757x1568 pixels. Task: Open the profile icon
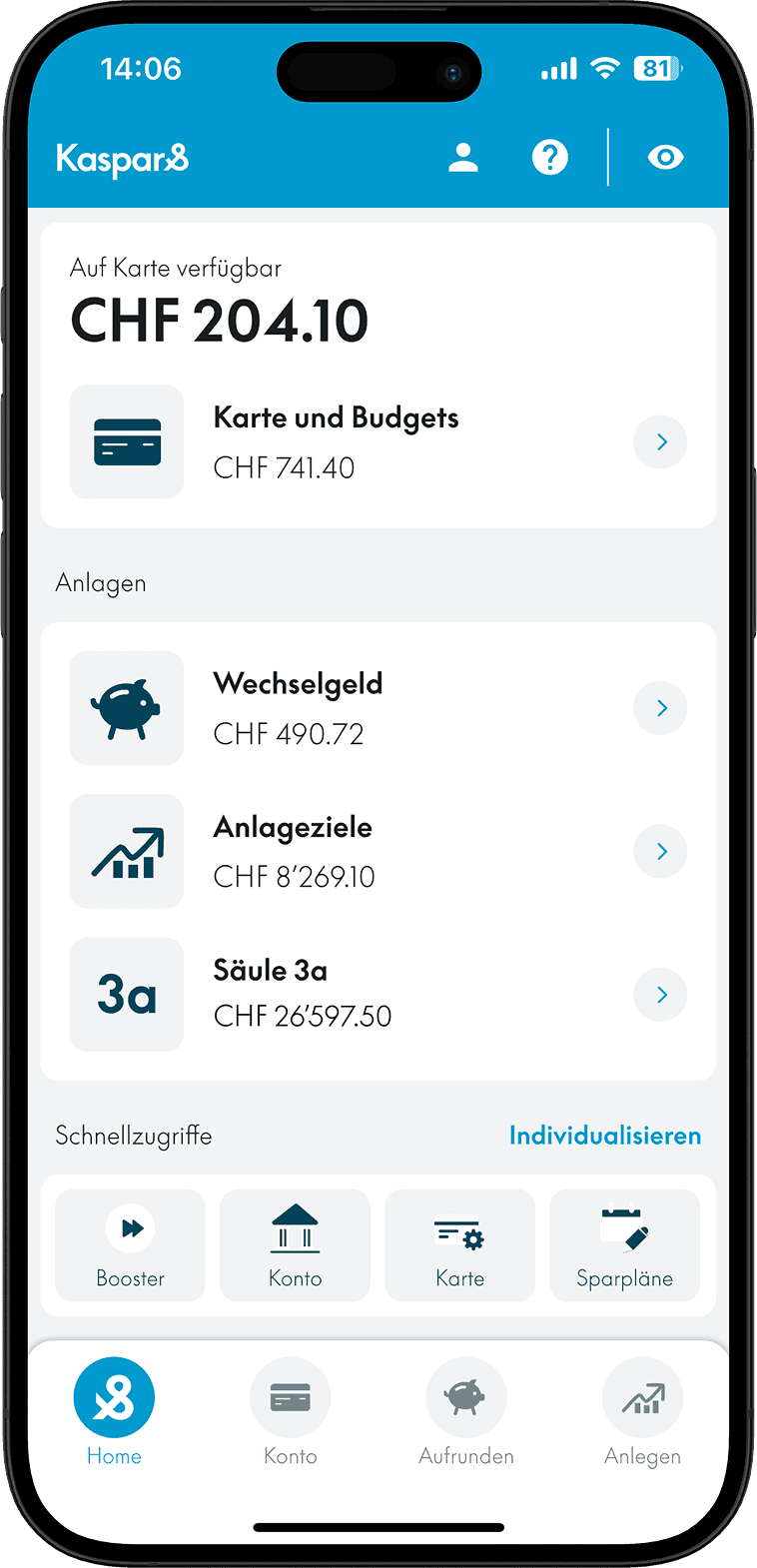(x=462, y=158)
